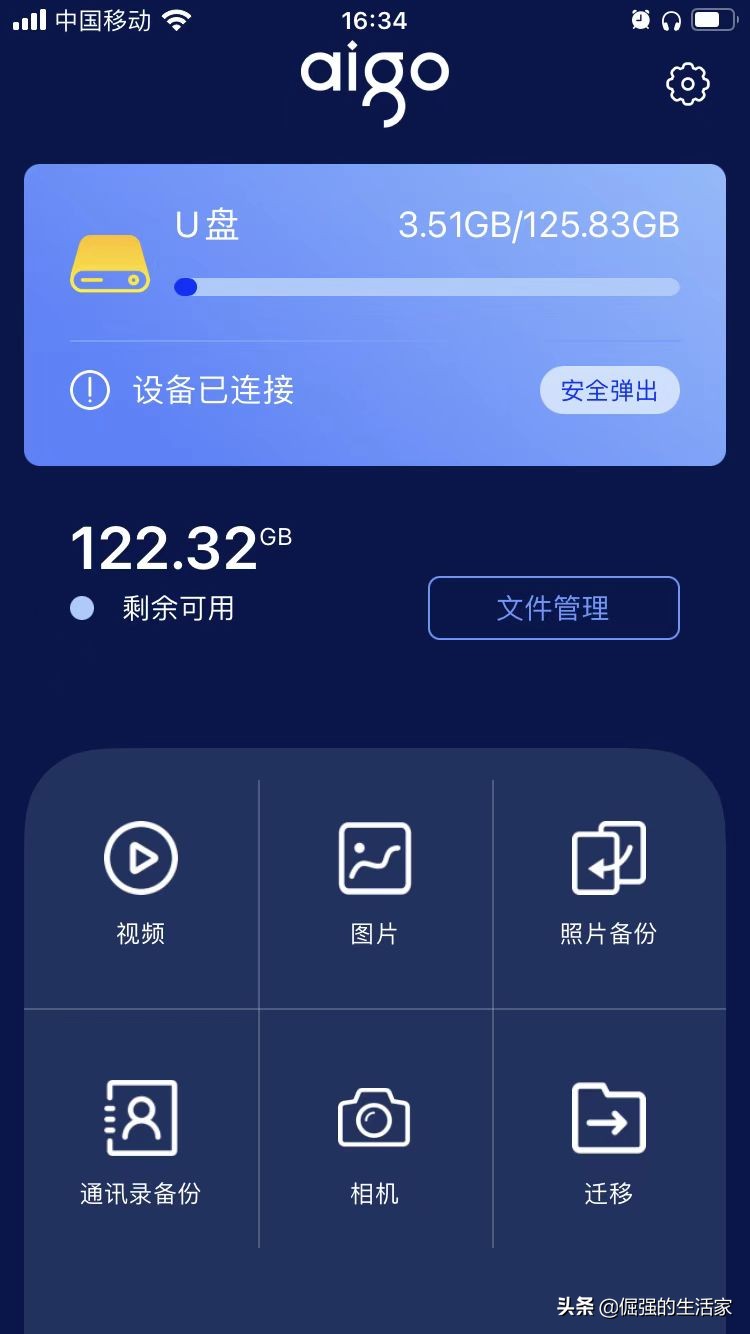750x1334 pixels.
Task: Click the yellow U盘 drive icon
Action: point(109,265)
